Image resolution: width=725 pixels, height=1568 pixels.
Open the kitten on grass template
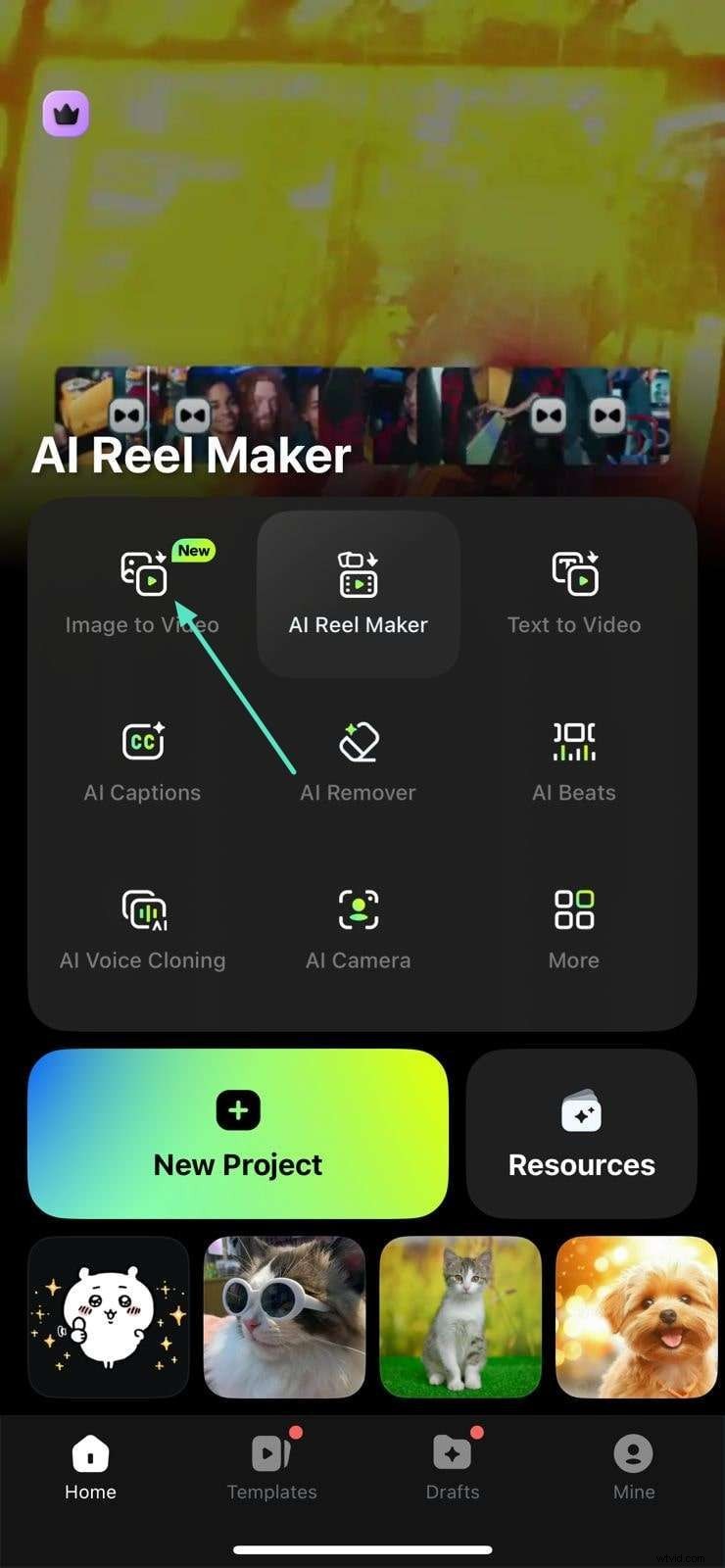coord(460,1316)
